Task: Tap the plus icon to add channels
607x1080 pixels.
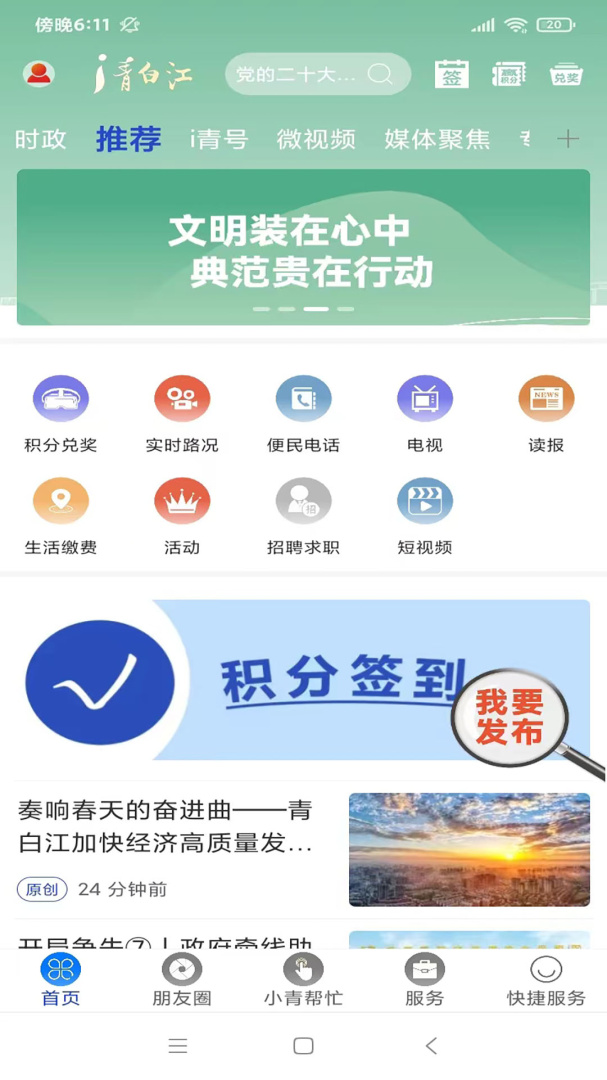Action: coord(568,139)
